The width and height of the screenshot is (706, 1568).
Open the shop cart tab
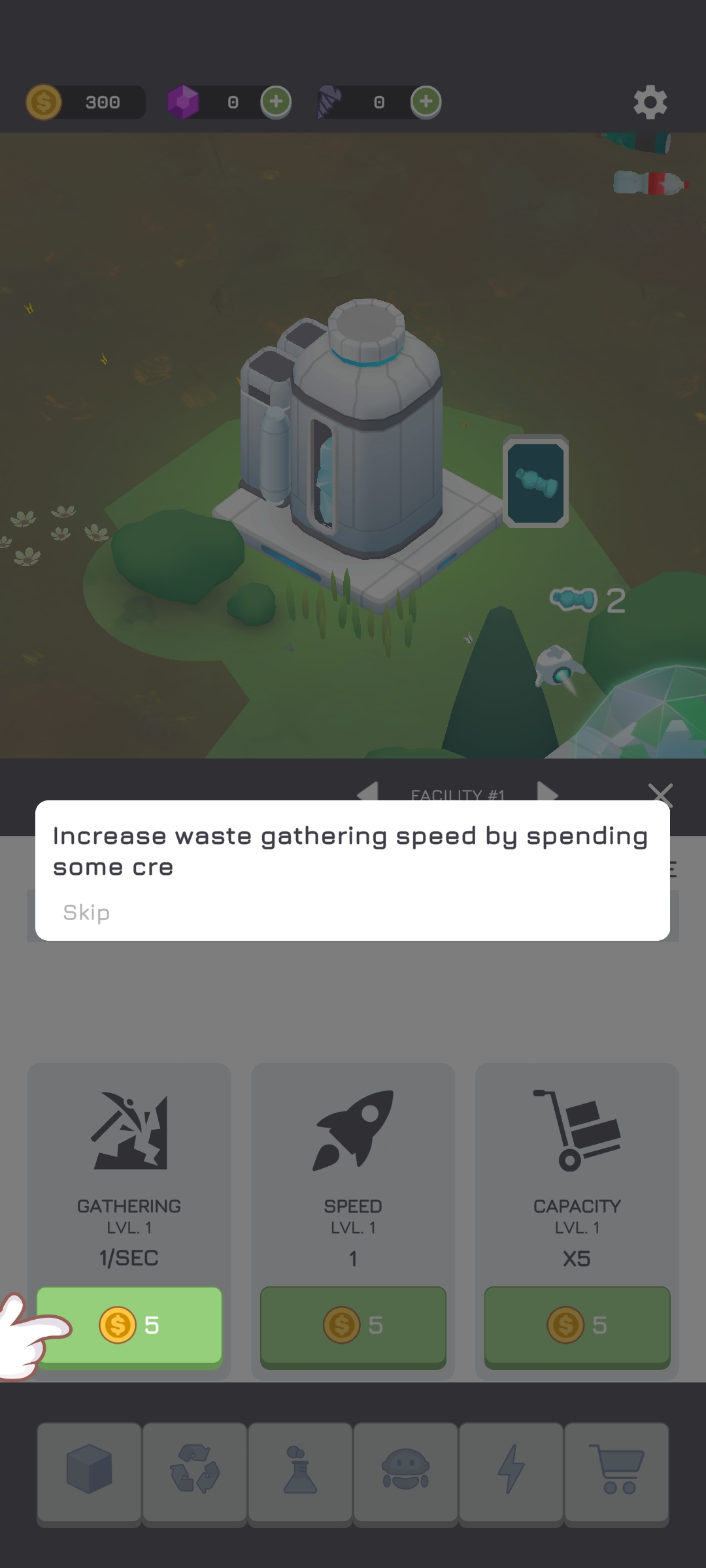(617, 1469)
